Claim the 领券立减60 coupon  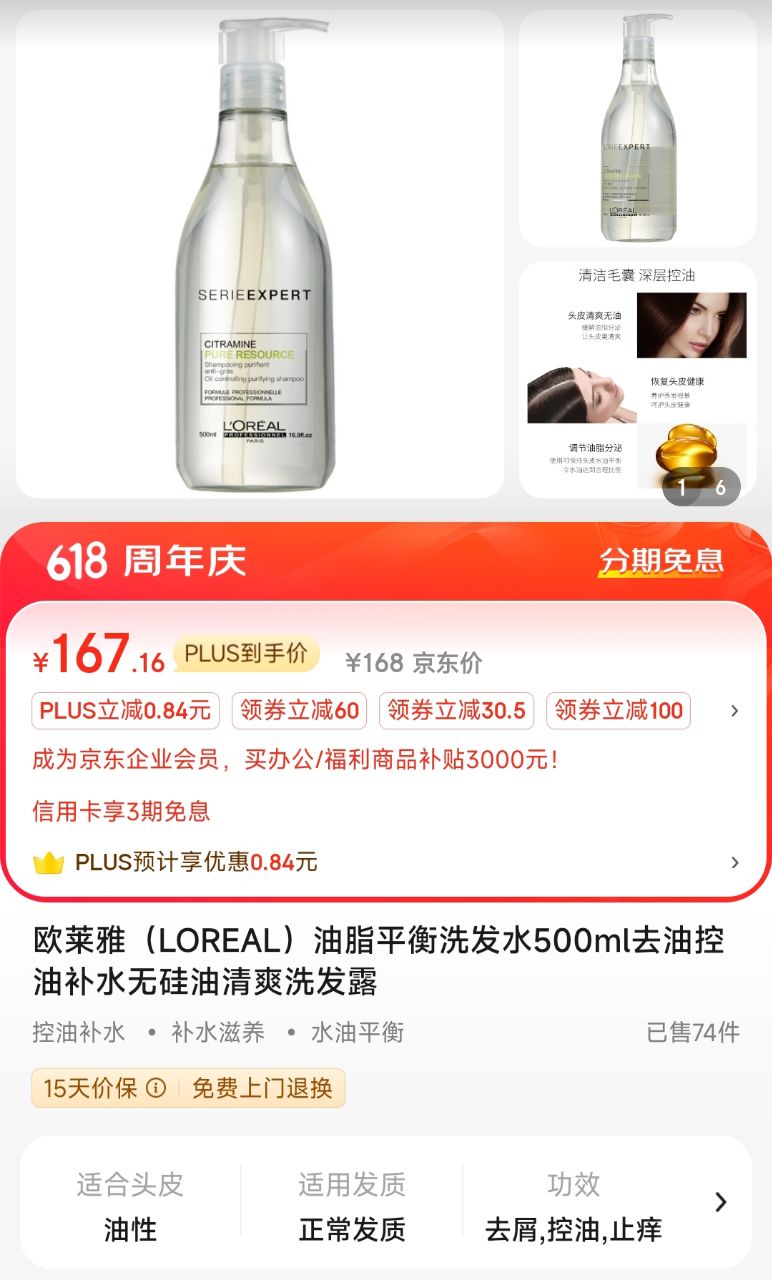[x=299, y=711]
